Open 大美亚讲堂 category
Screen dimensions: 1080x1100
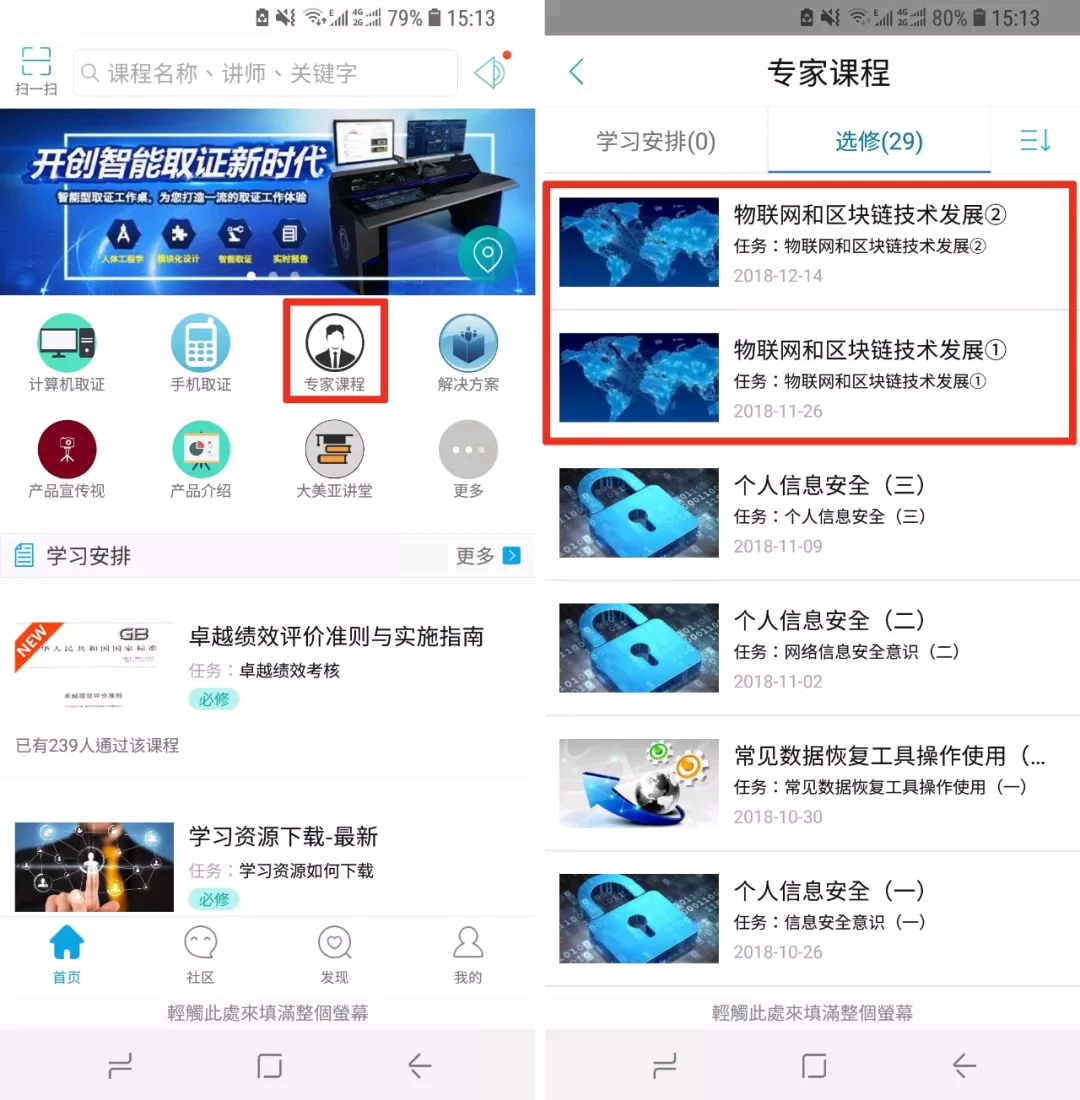pyautogui.click(x=334, y=459)
